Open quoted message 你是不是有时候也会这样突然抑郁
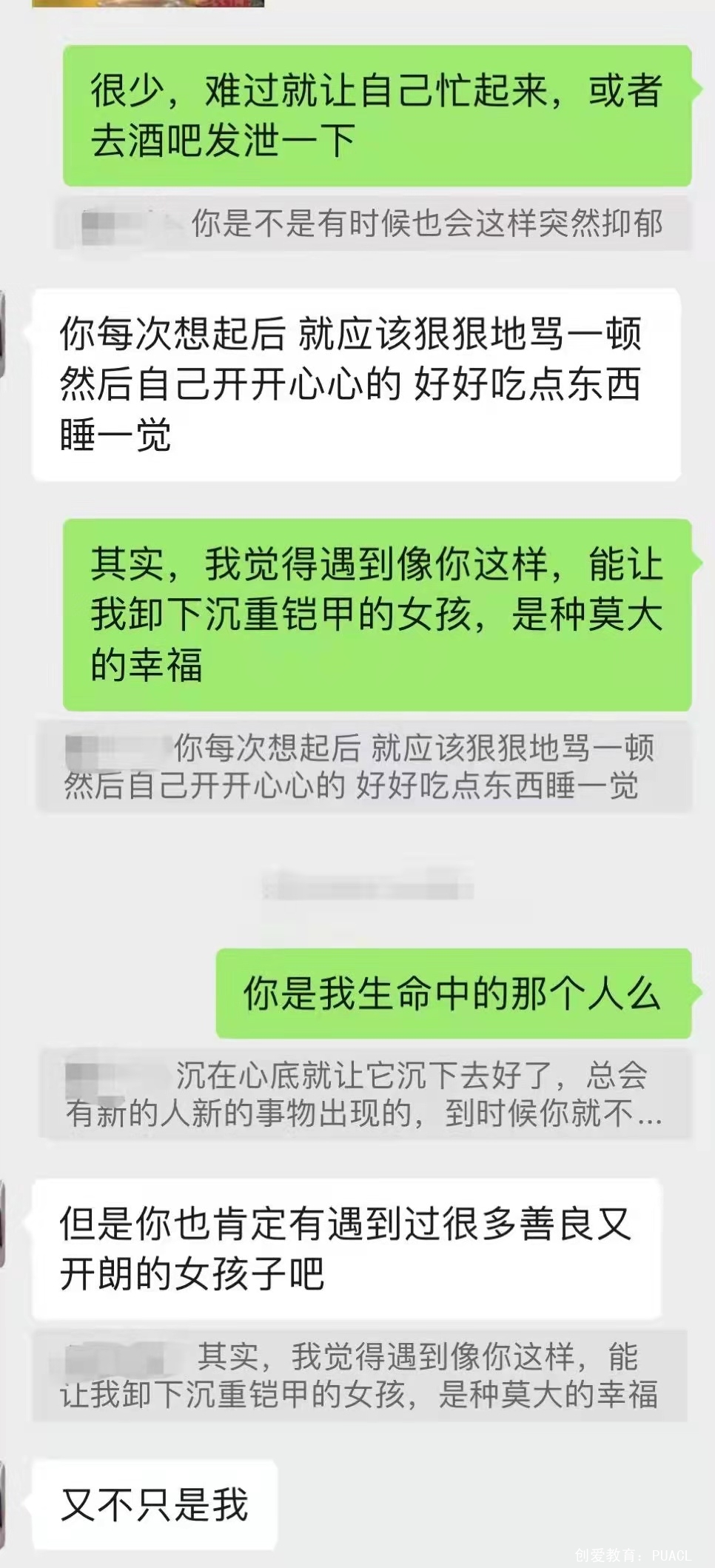Viewport: 715px width, 1568px height. [x=373, y=224]
